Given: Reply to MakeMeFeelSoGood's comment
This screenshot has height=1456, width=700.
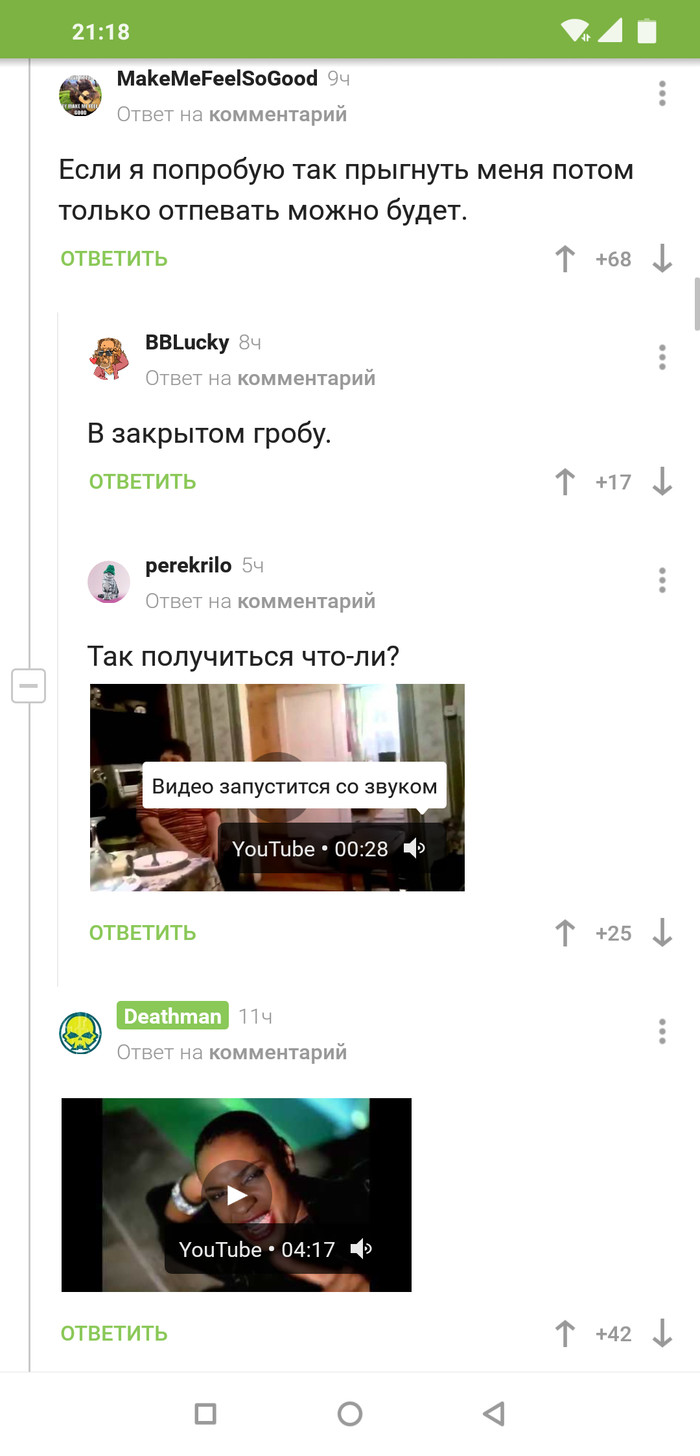Looking at the screenshot, I should pyautogui.click(x=114, y=259).
